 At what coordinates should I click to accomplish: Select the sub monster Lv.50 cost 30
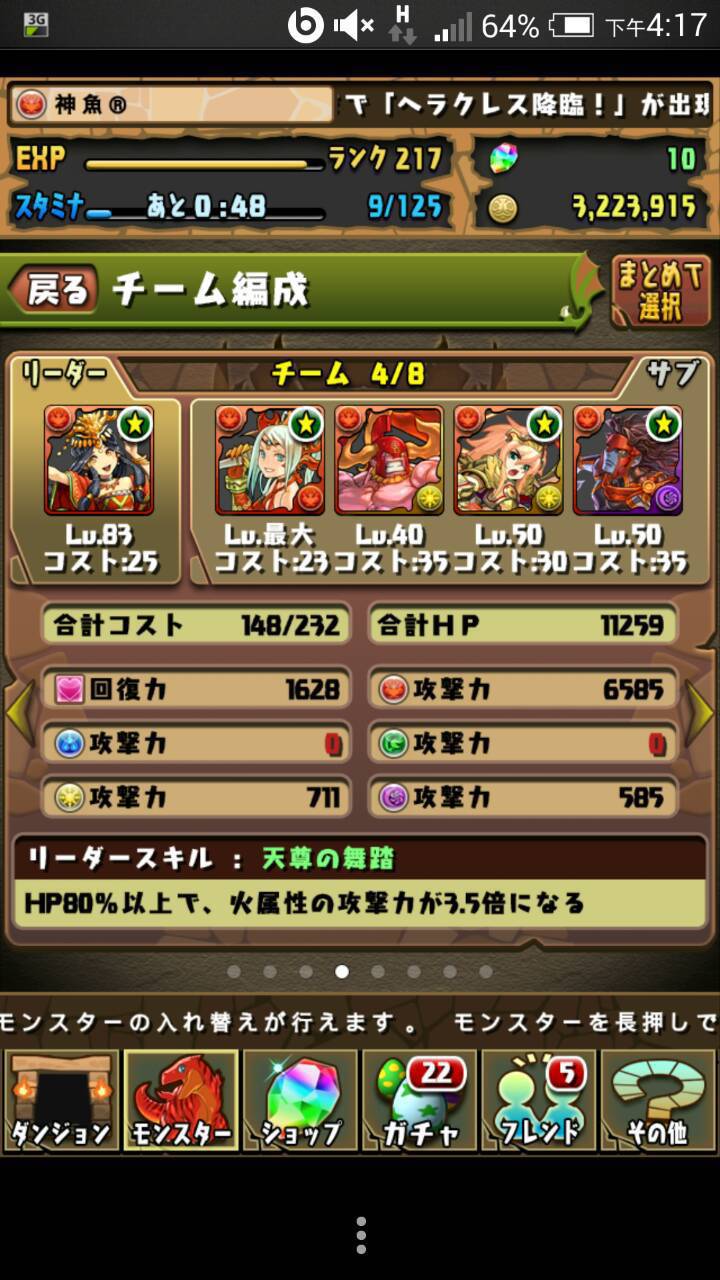click(x=508, y=460)
